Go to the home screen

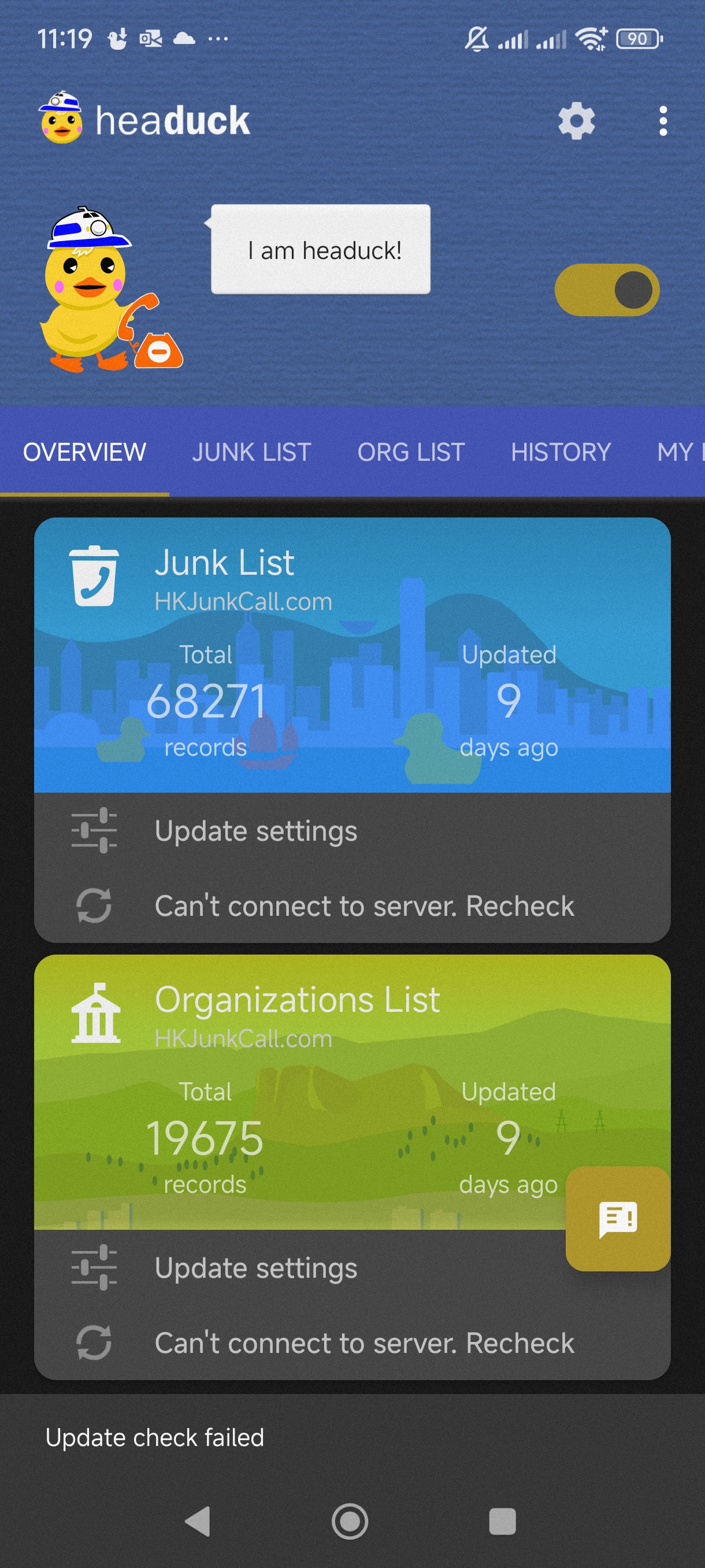350,1522
